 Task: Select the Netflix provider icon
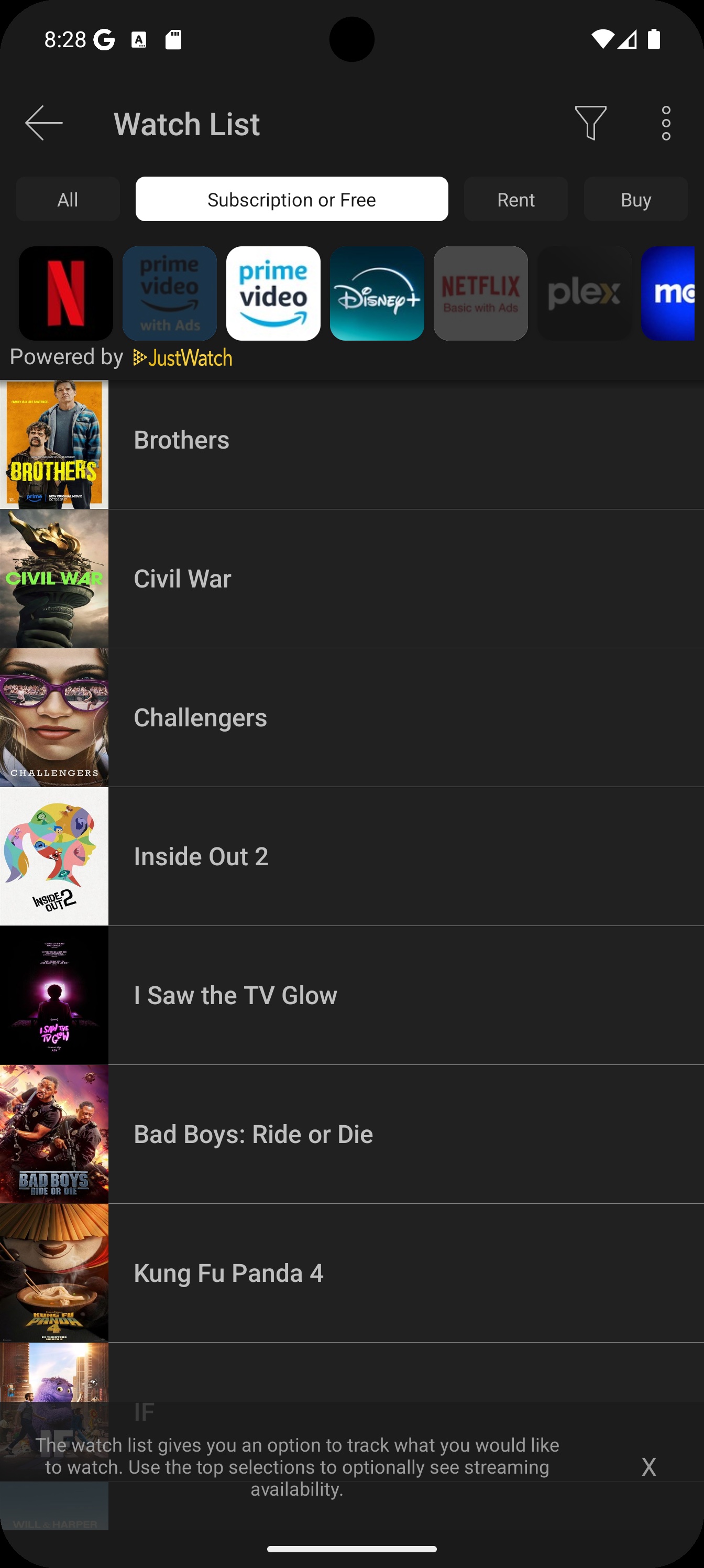(x=65, y=293)
